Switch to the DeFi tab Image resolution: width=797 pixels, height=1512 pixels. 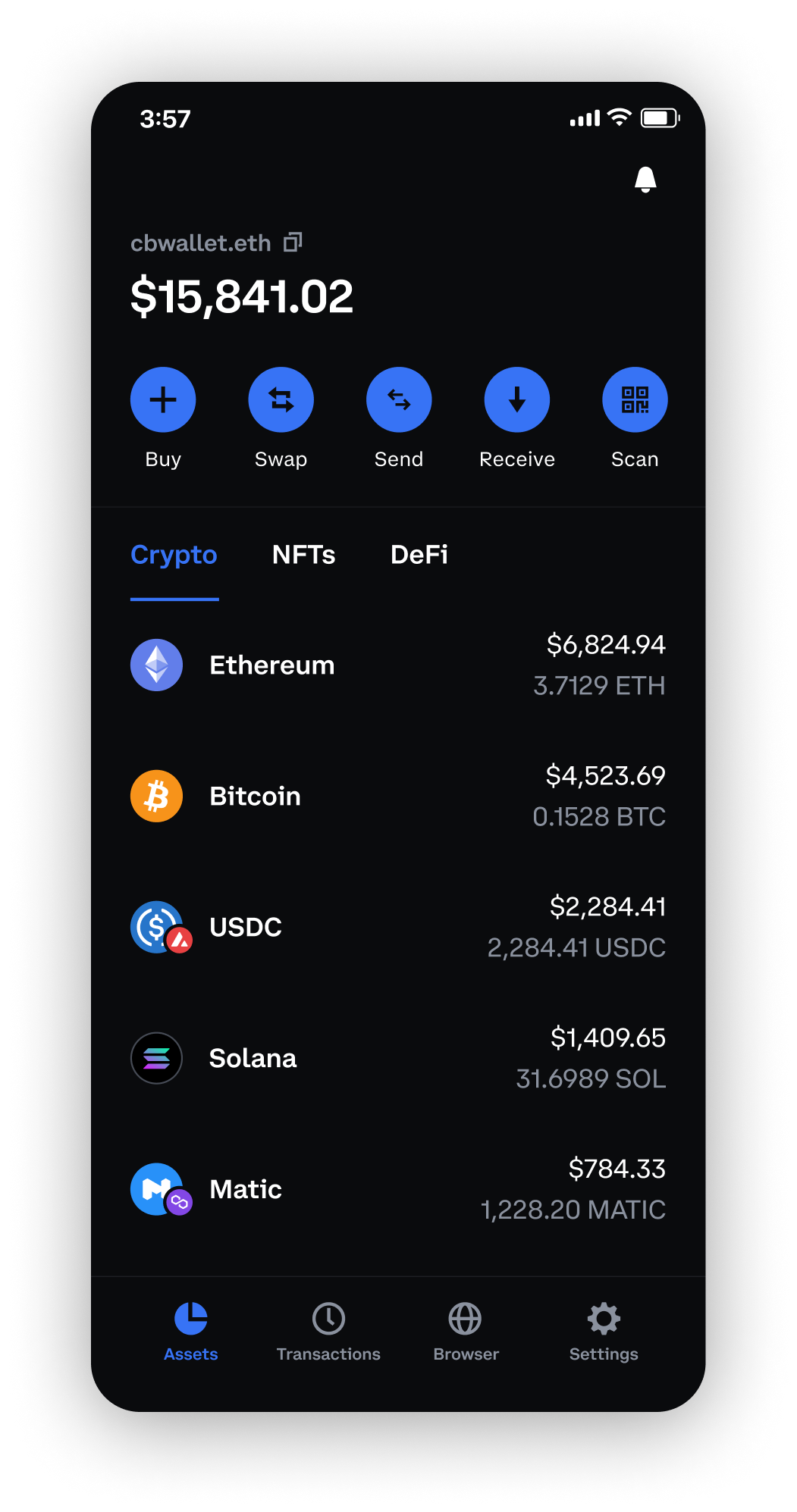click(x=419, y=555)
